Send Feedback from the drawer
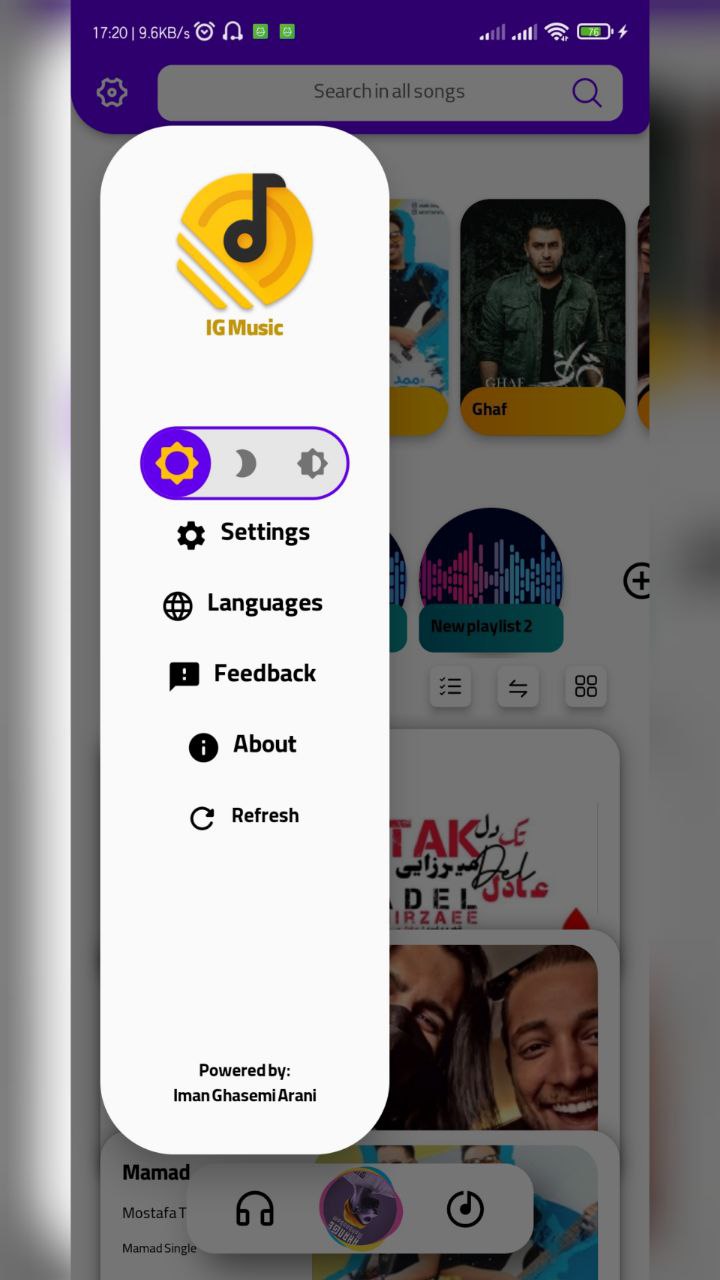This screenshot has width=720, height=1280. click(244, 675)
